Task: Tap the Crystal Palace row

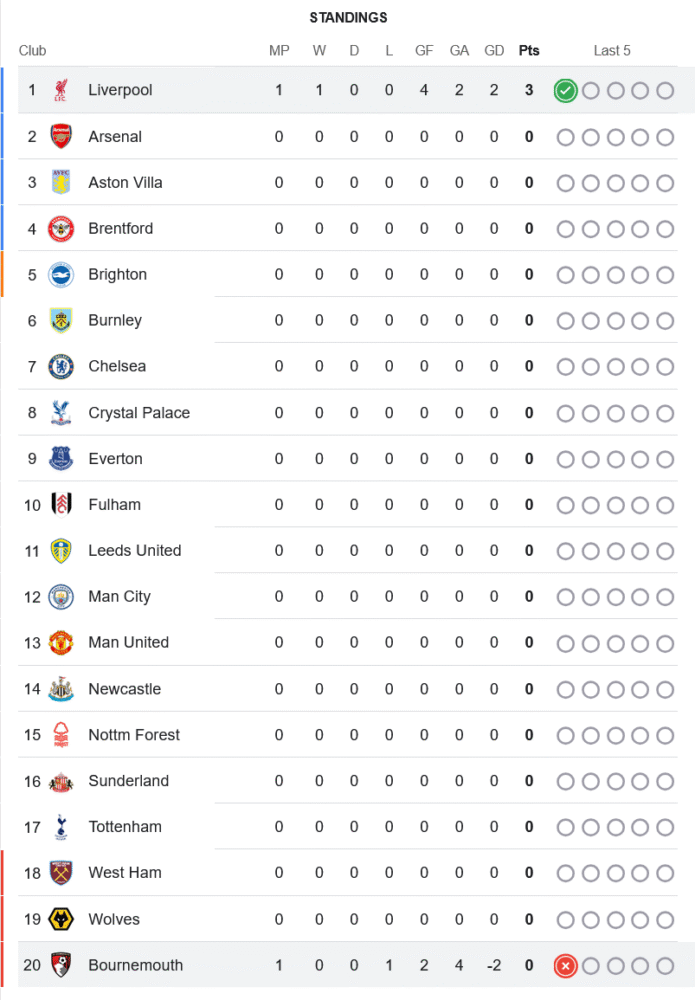Action: [x=138, y=413]
